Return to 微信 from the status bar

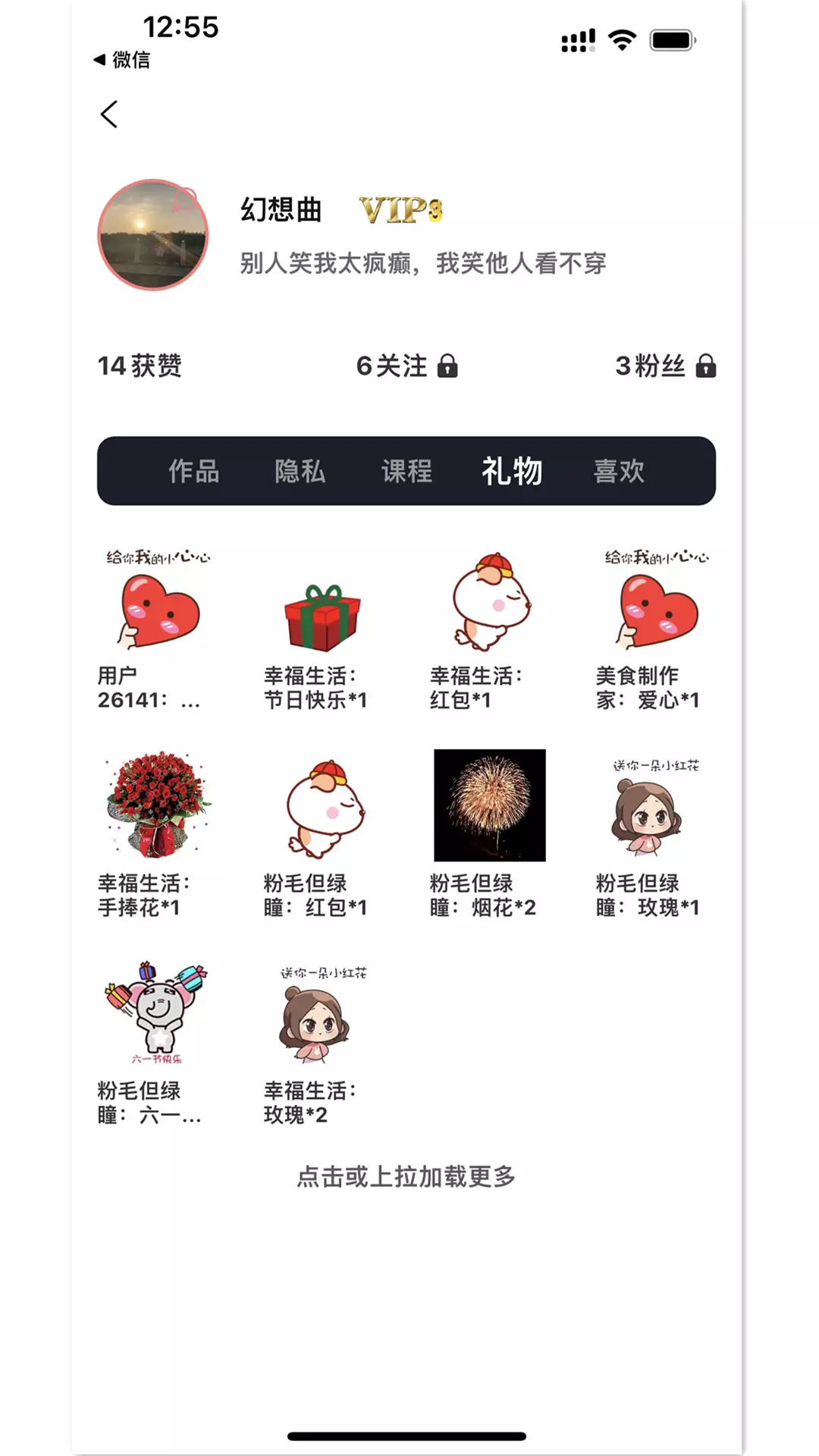click(122, 60)
